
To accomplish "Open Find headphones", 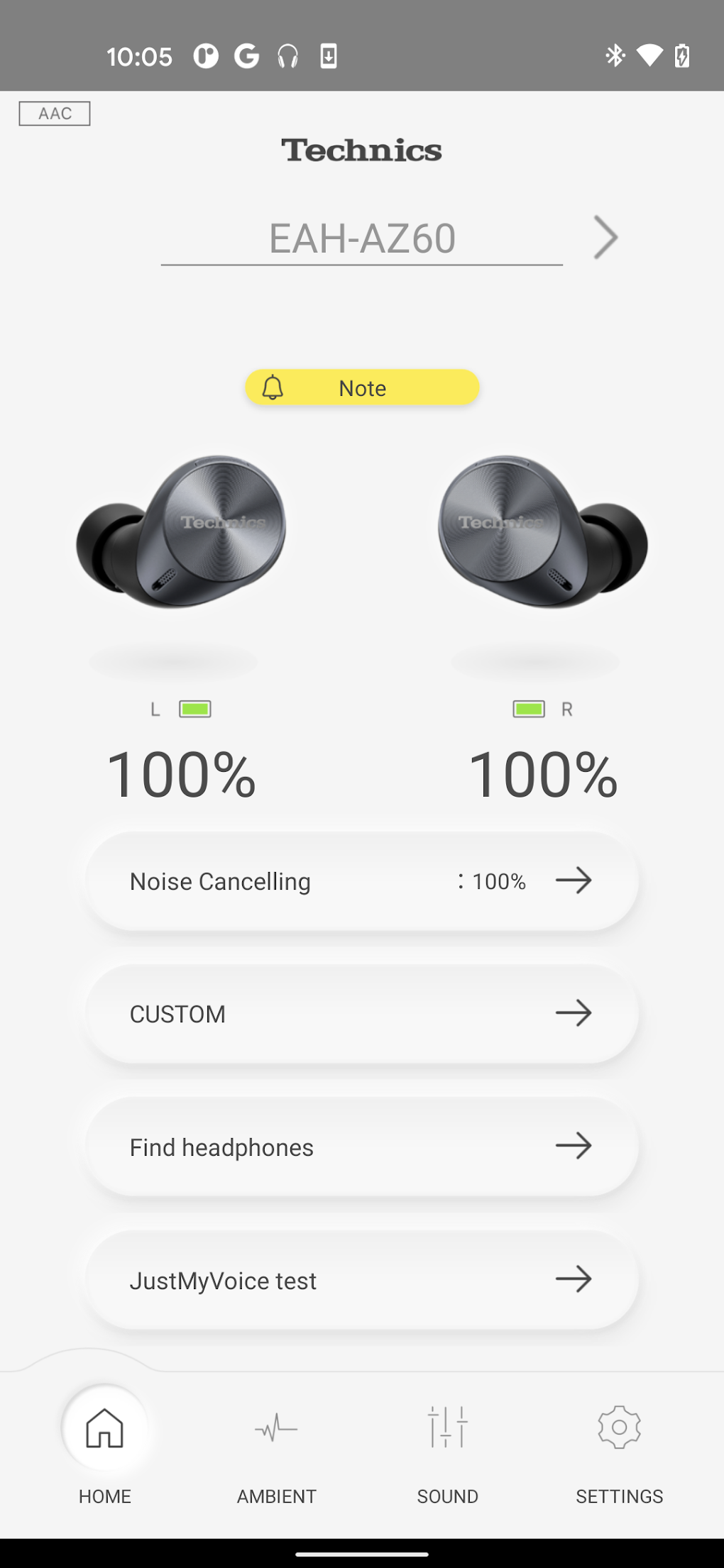I will pos(362,1147).
